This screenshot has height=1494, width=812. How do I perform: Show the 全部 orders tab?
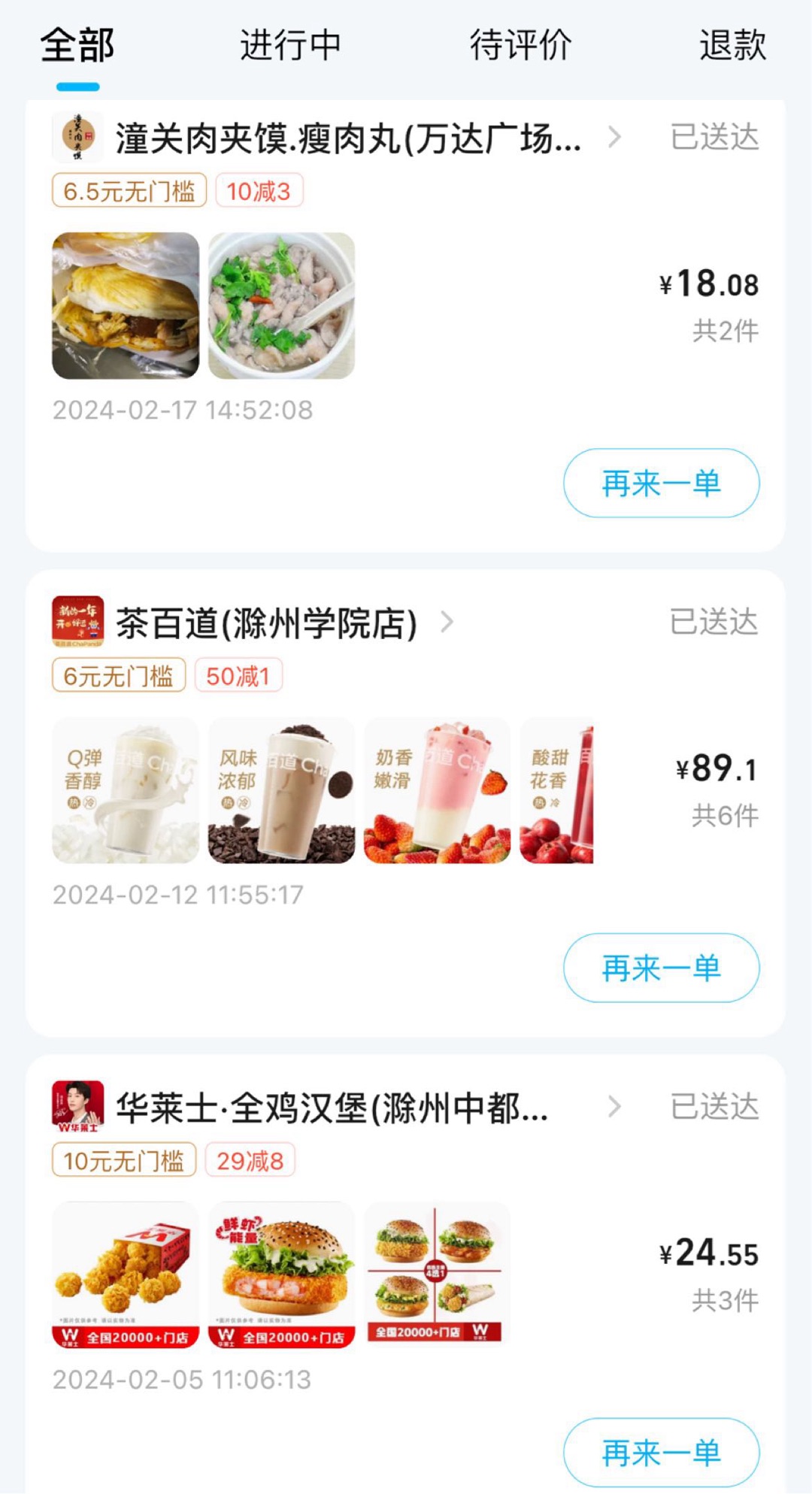click(77, 45)
